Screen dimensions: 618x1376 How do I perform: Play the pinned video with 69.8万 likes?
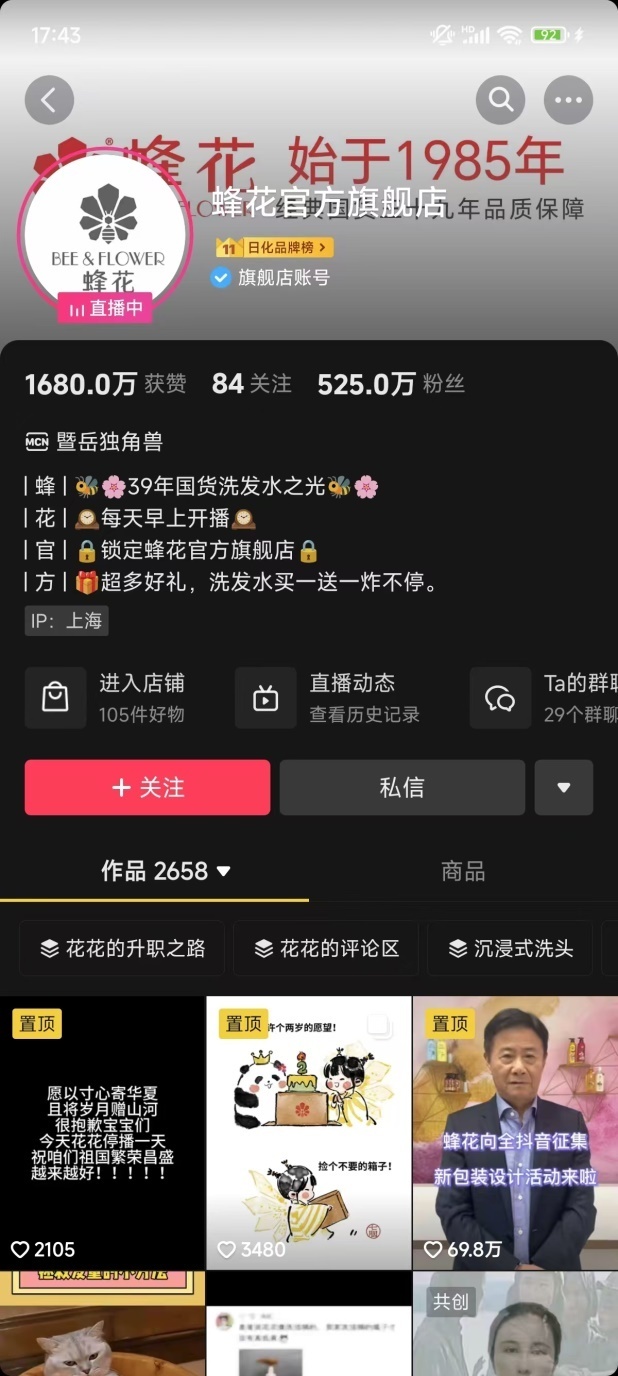tap(515, 1132)
